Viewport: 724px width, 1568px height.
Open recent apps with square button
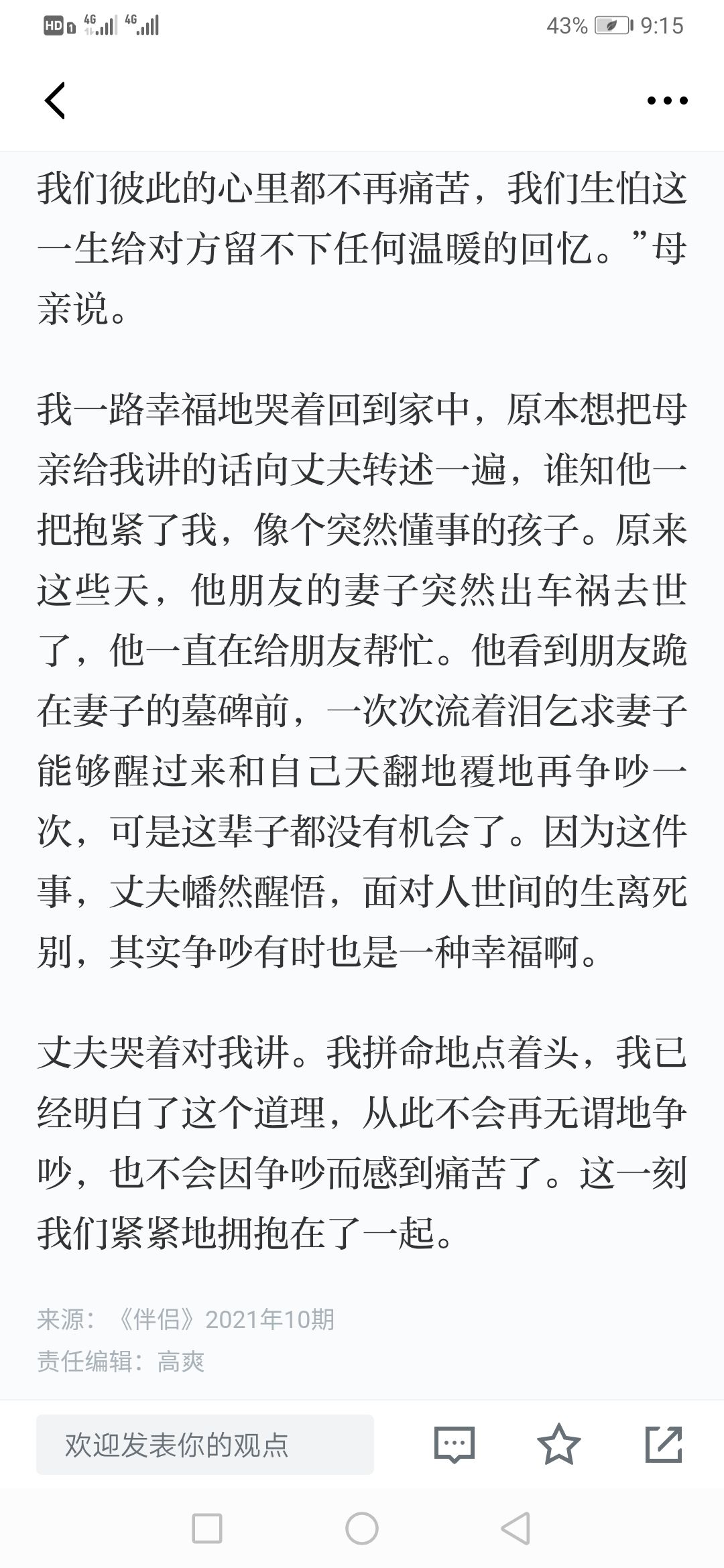tap(207, 1528)
